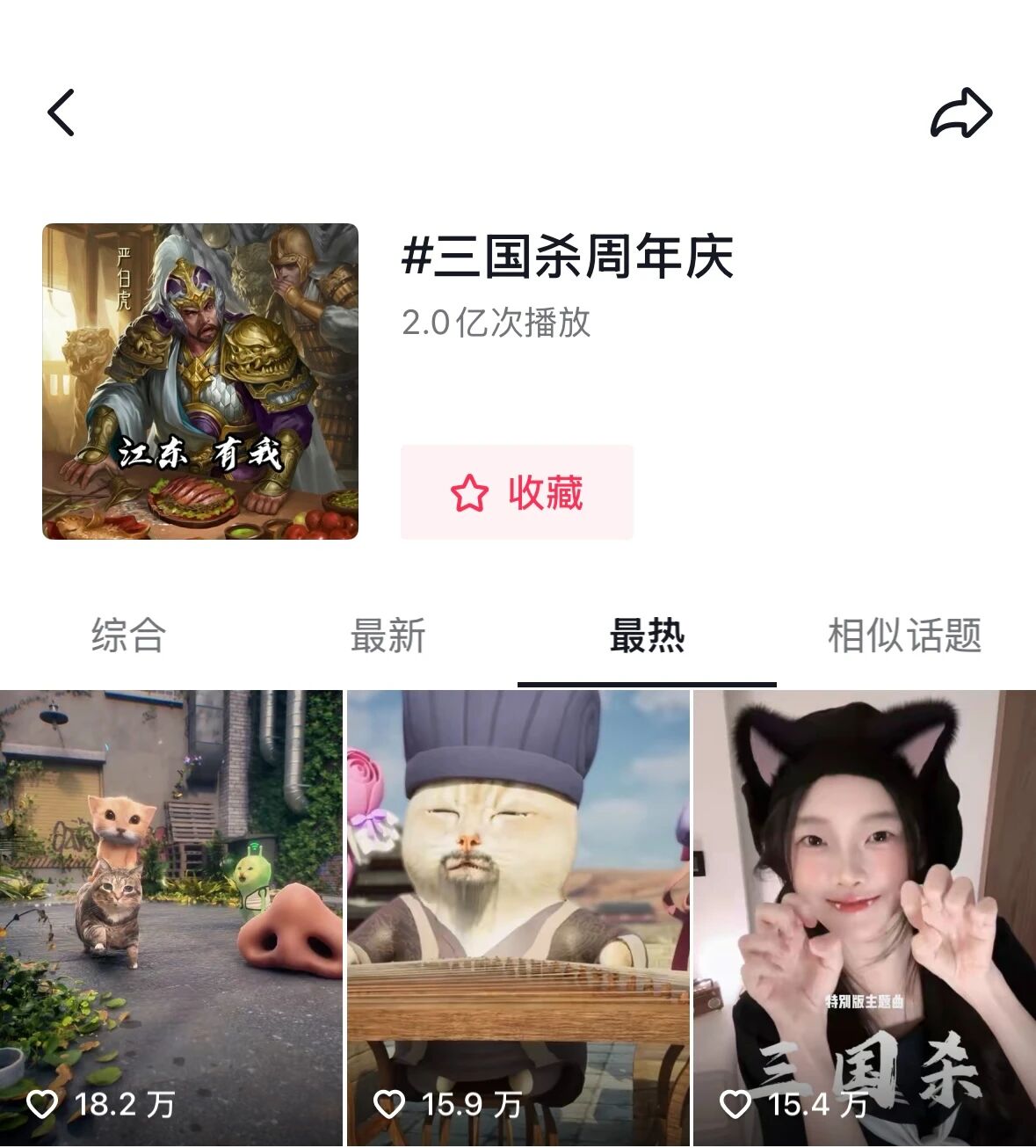This screenshot has height=1148, width=1036.
Task: Switch to the 最新 tab
Action: pyautogui.click(x=388, y=636)
